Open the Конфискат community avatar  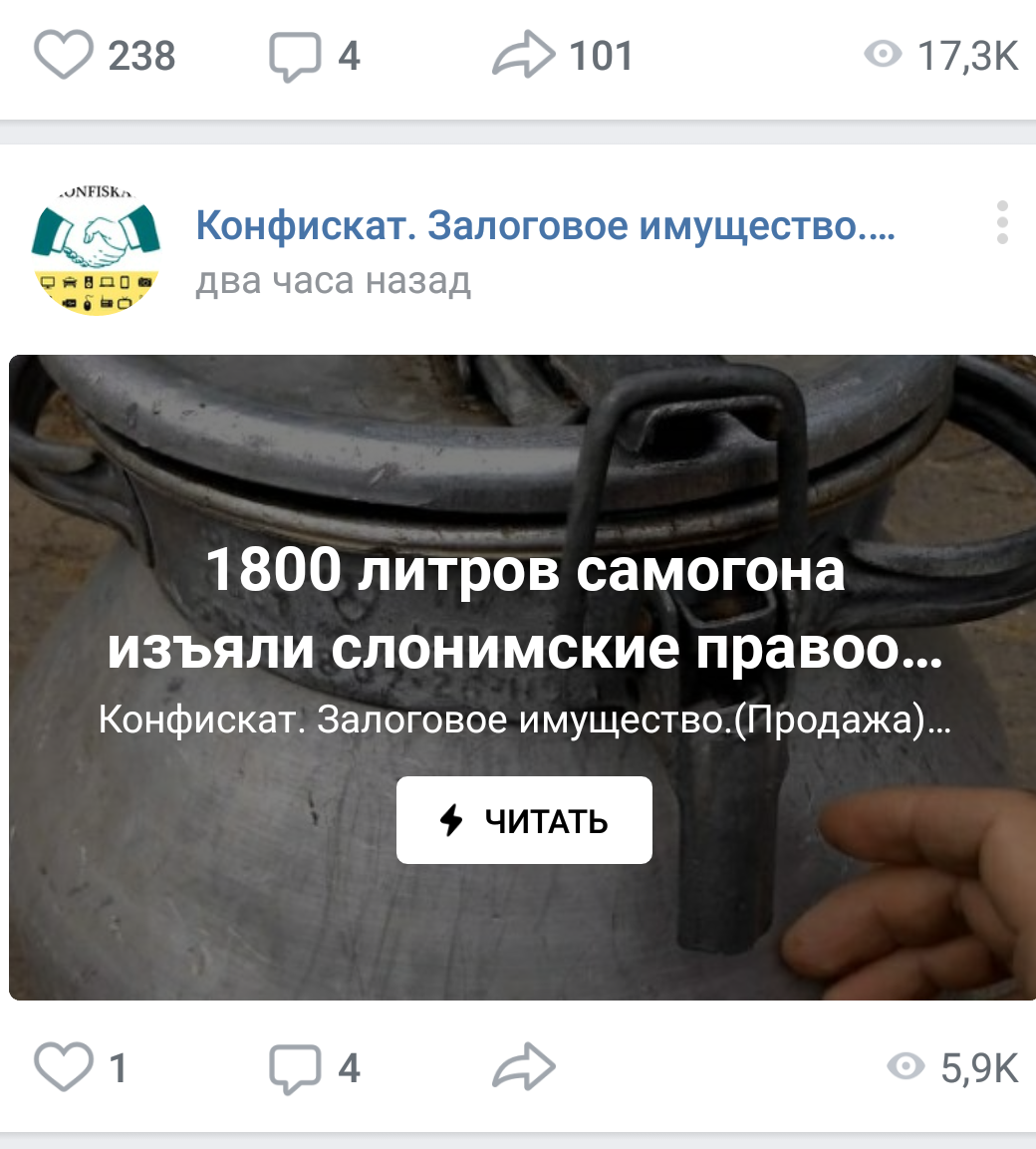tap(96, 251)
